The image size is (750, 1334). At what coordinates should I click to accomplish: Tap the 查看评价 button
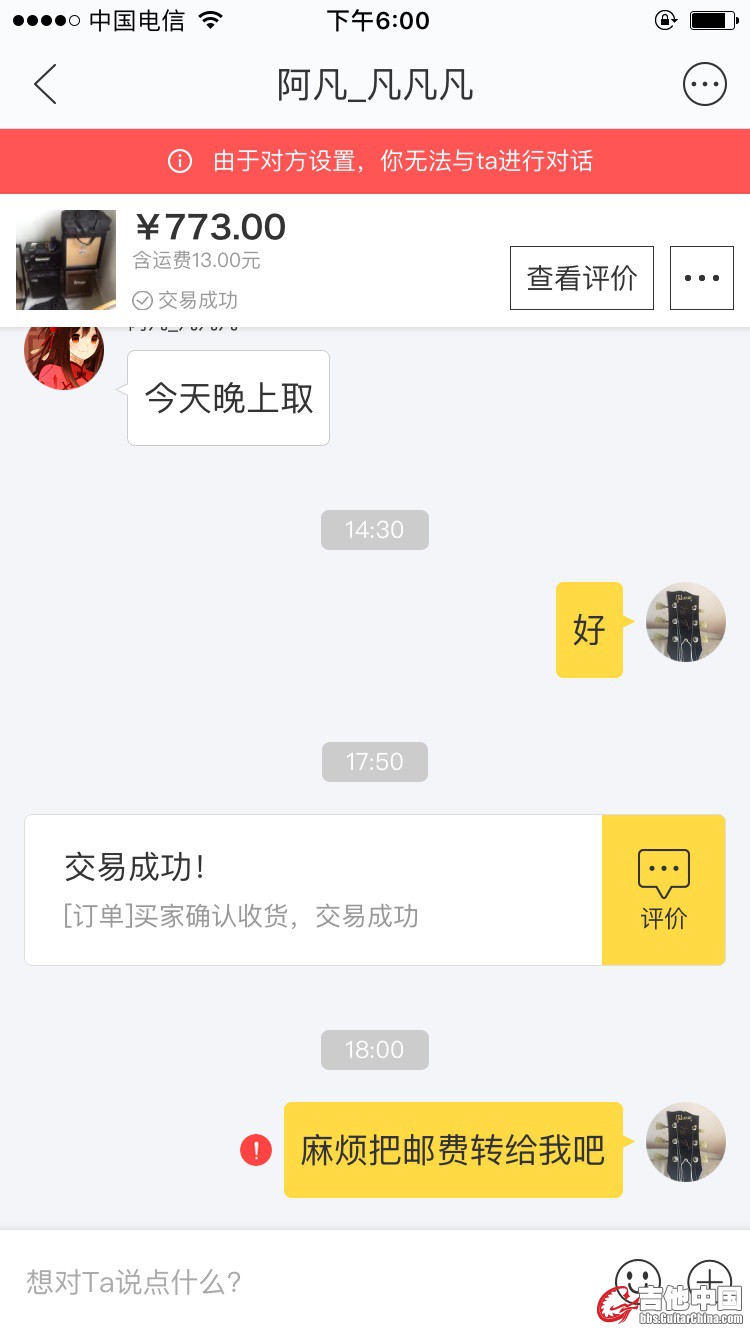click(x=582, y=278)
